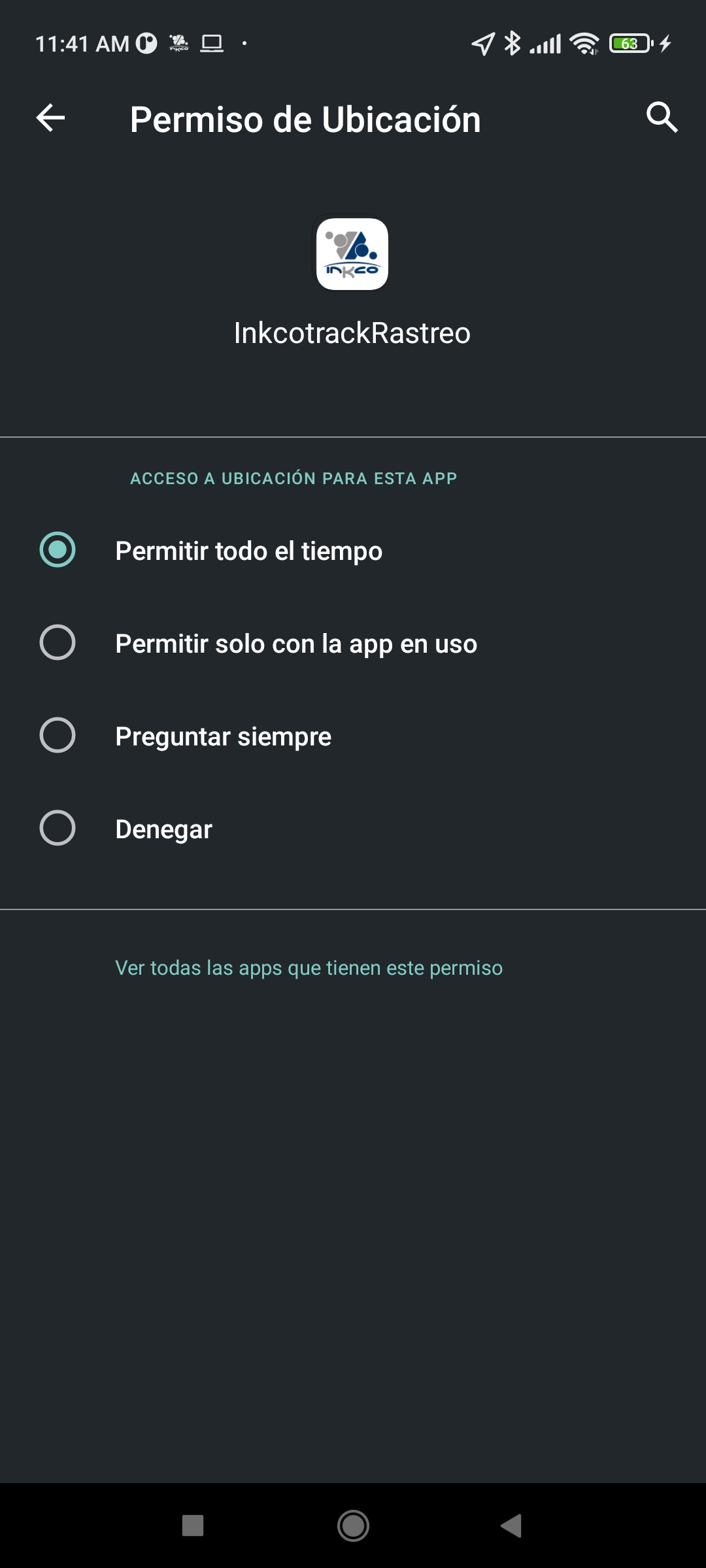Open Ver todas las apps con este permiso
Image resolution: width=706 pixels, height=1568 pixels.
point(309,968)
